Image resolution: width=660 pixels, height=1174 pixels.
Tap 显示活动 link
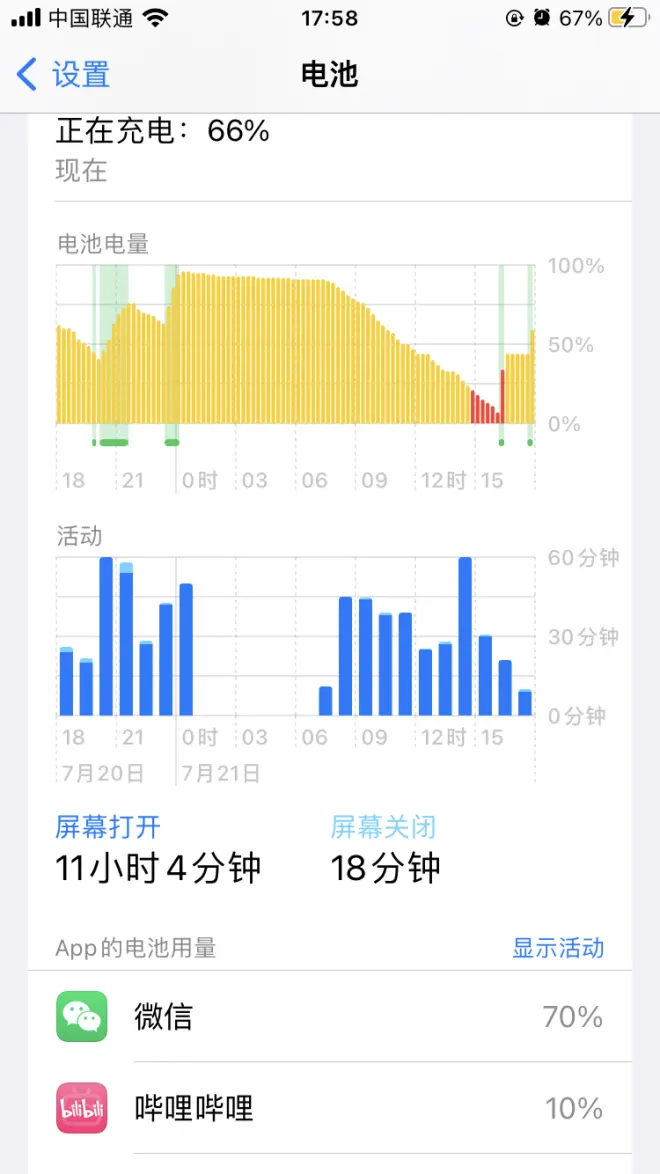[x=558, y=948]
